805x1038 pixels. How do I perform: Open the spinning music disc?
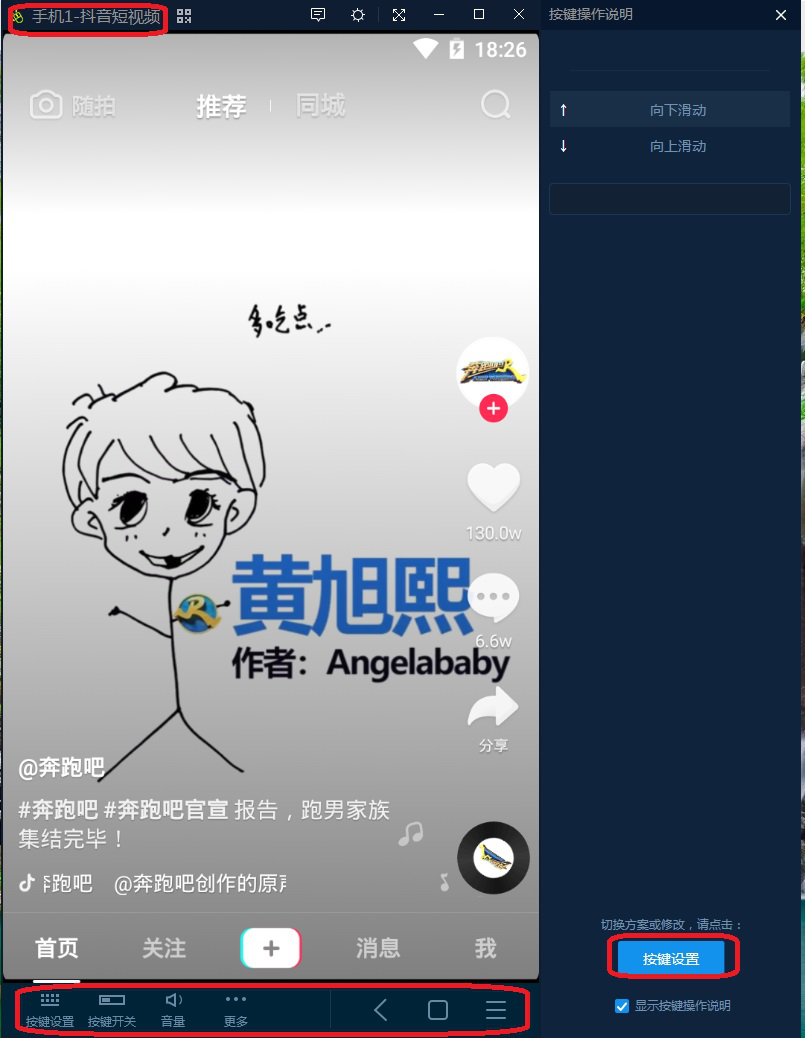point(493,857)
